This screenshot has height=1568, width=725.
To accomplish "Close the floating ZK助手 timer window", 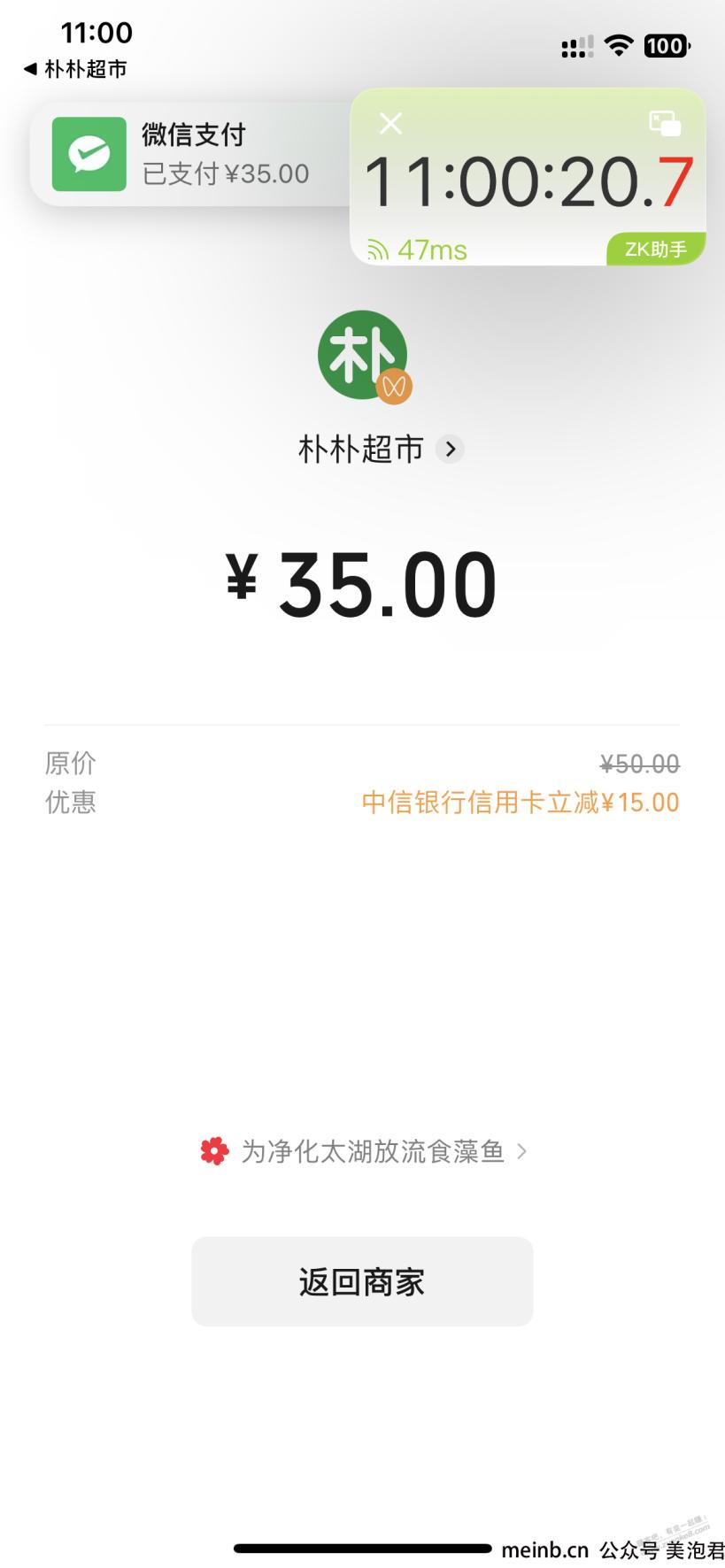I will coord(390,123).
